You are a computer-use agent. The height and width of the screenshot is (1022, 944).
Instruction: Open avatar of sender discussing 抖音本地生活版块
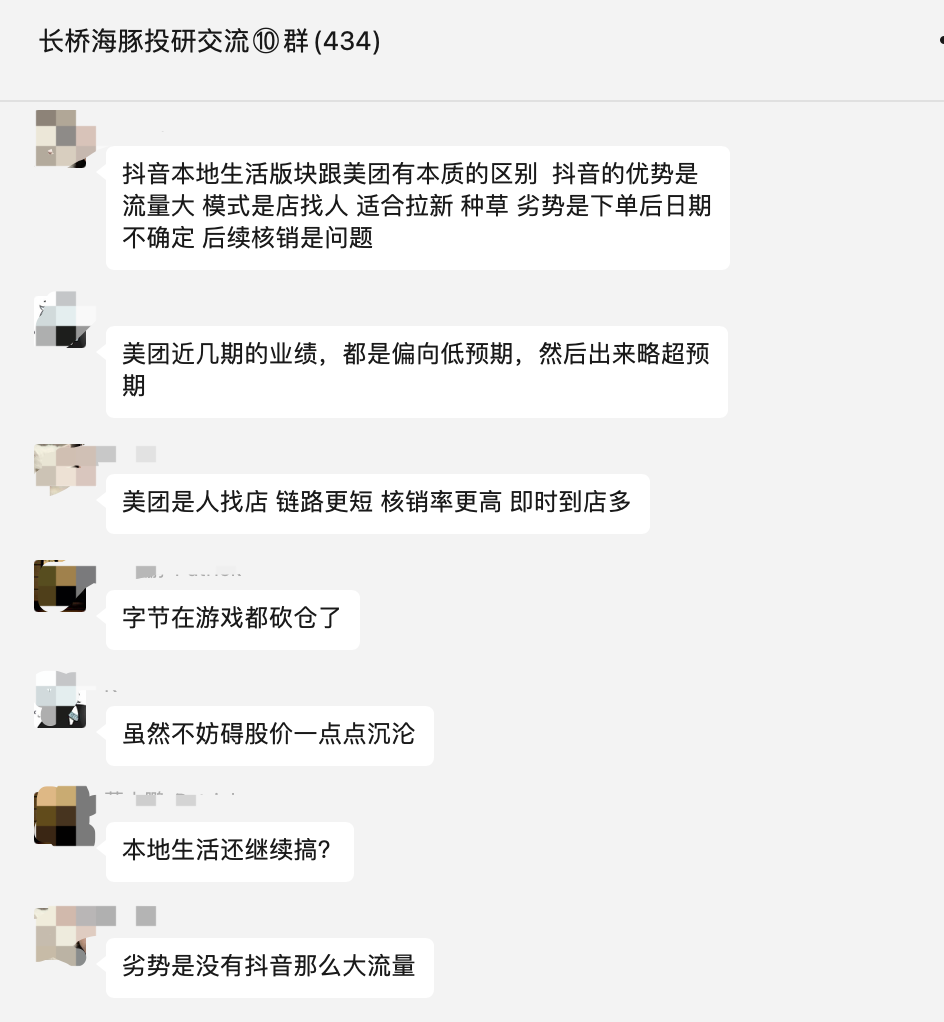coord(60,137)
